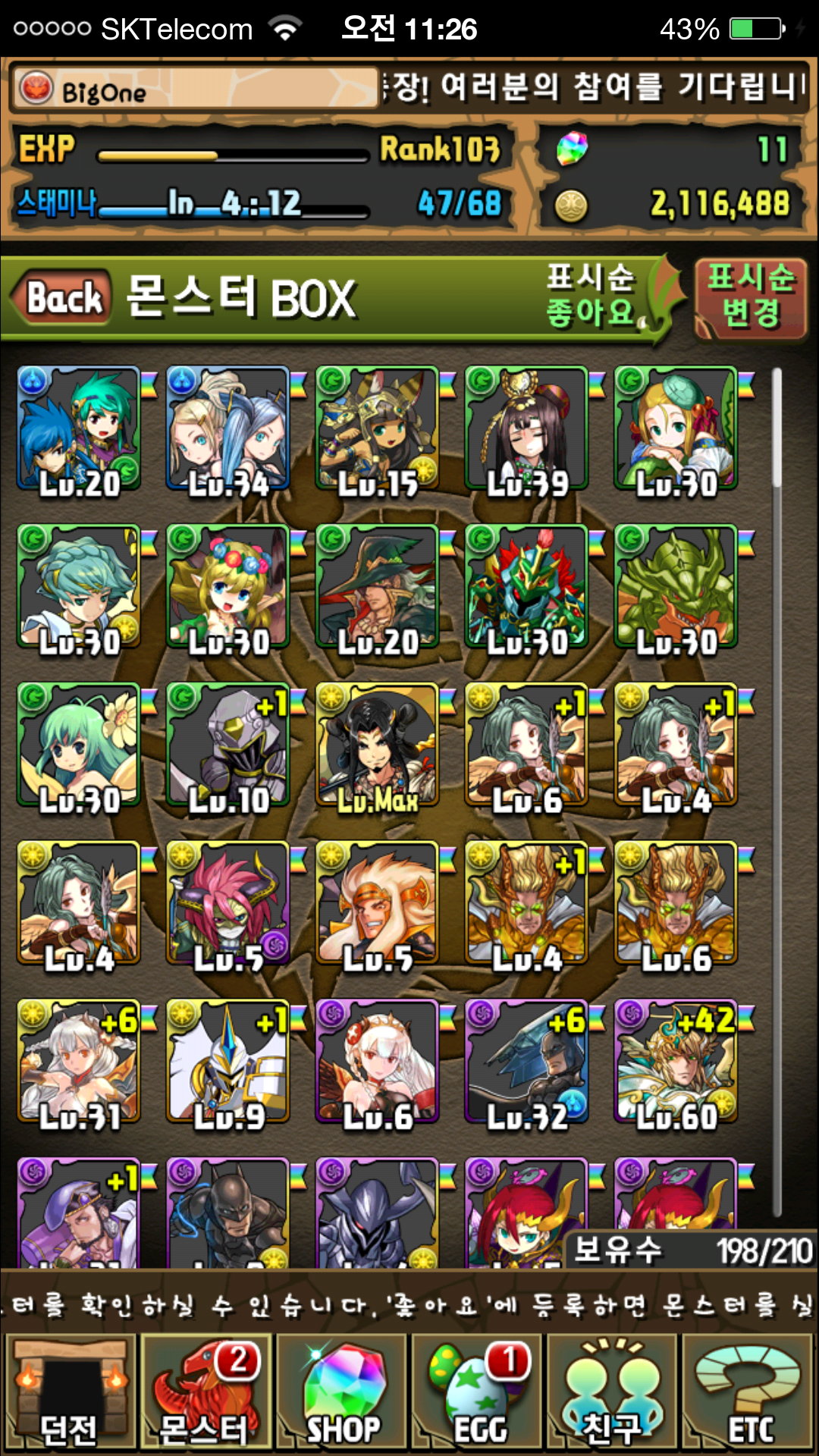
Task: Select the Lv.60 monster with +42
Action: coord(676,1061)
